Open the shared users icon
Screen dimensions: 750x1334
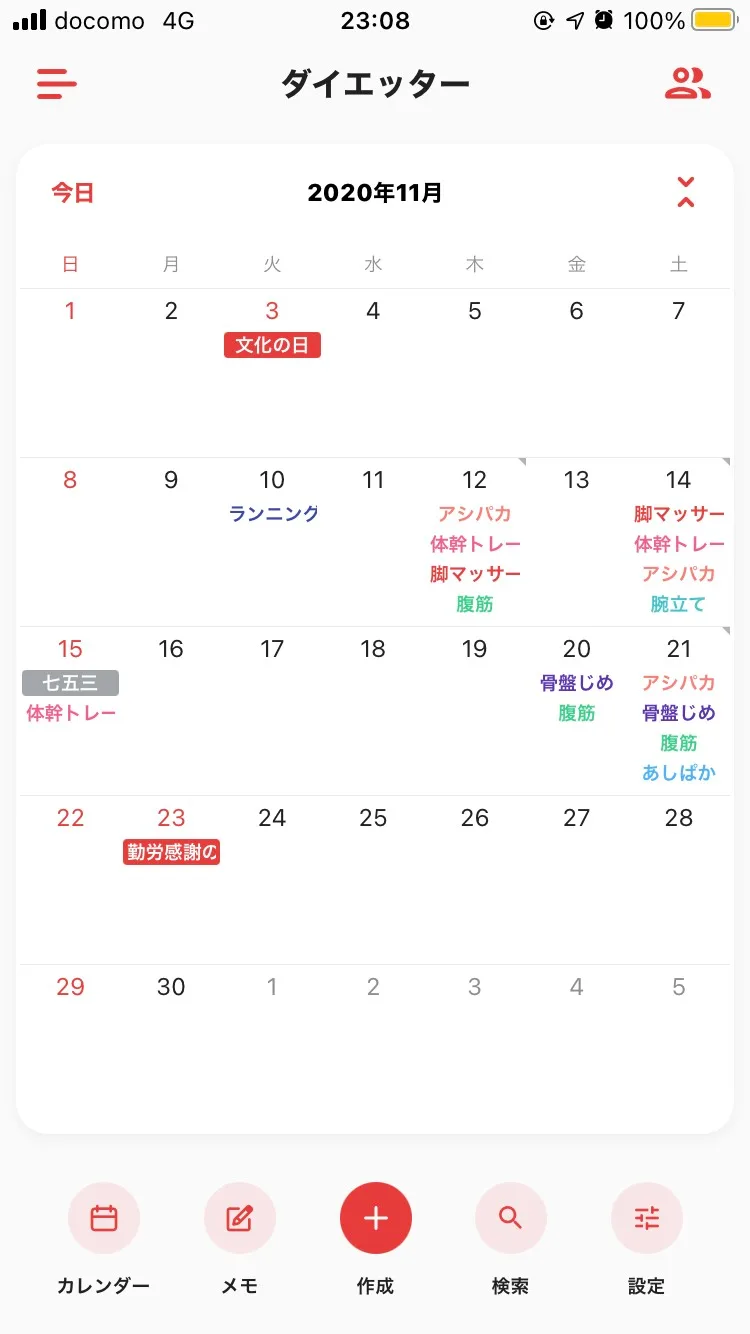[687, 84]
